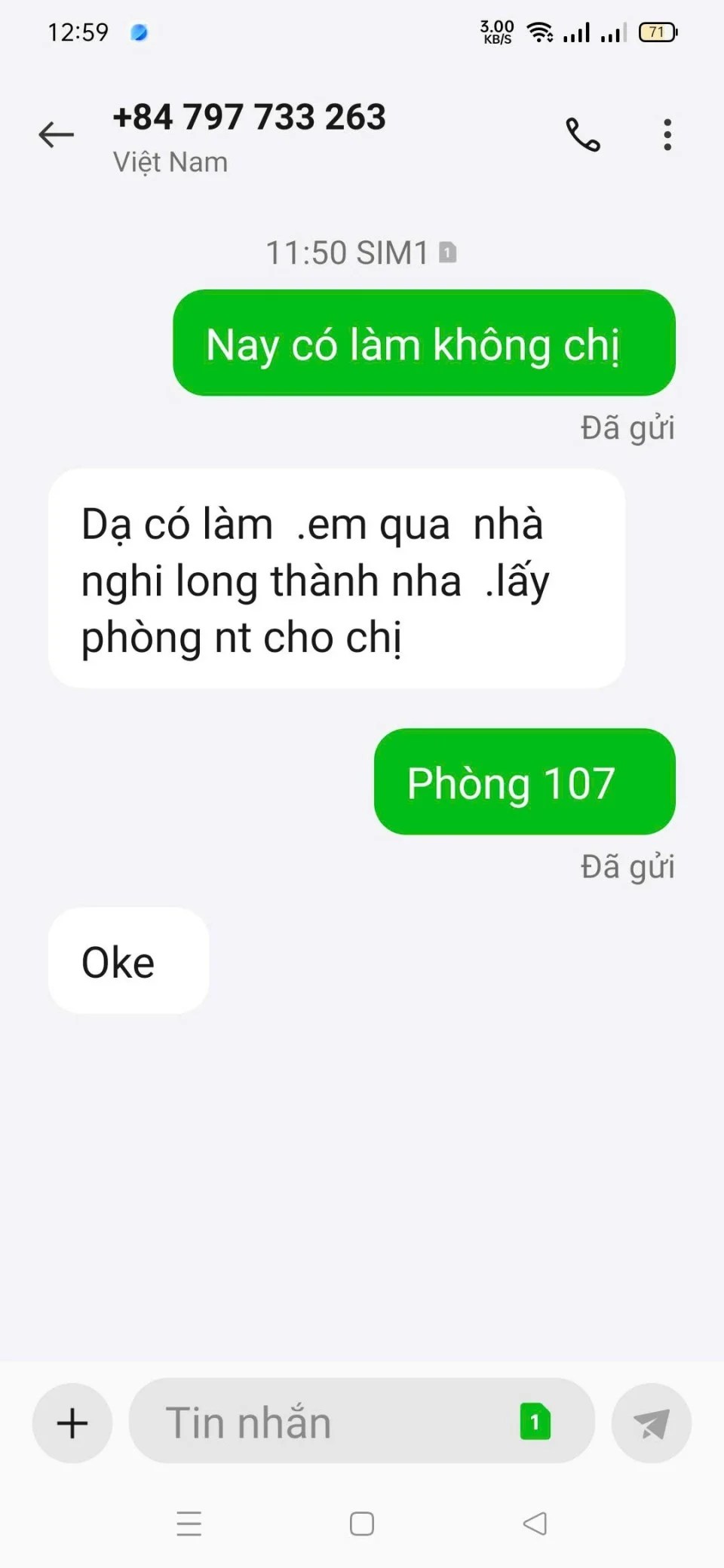Screen dimensions: 724x1568
Task: Open the plus attachment menu
Action: click(72, 1423)
